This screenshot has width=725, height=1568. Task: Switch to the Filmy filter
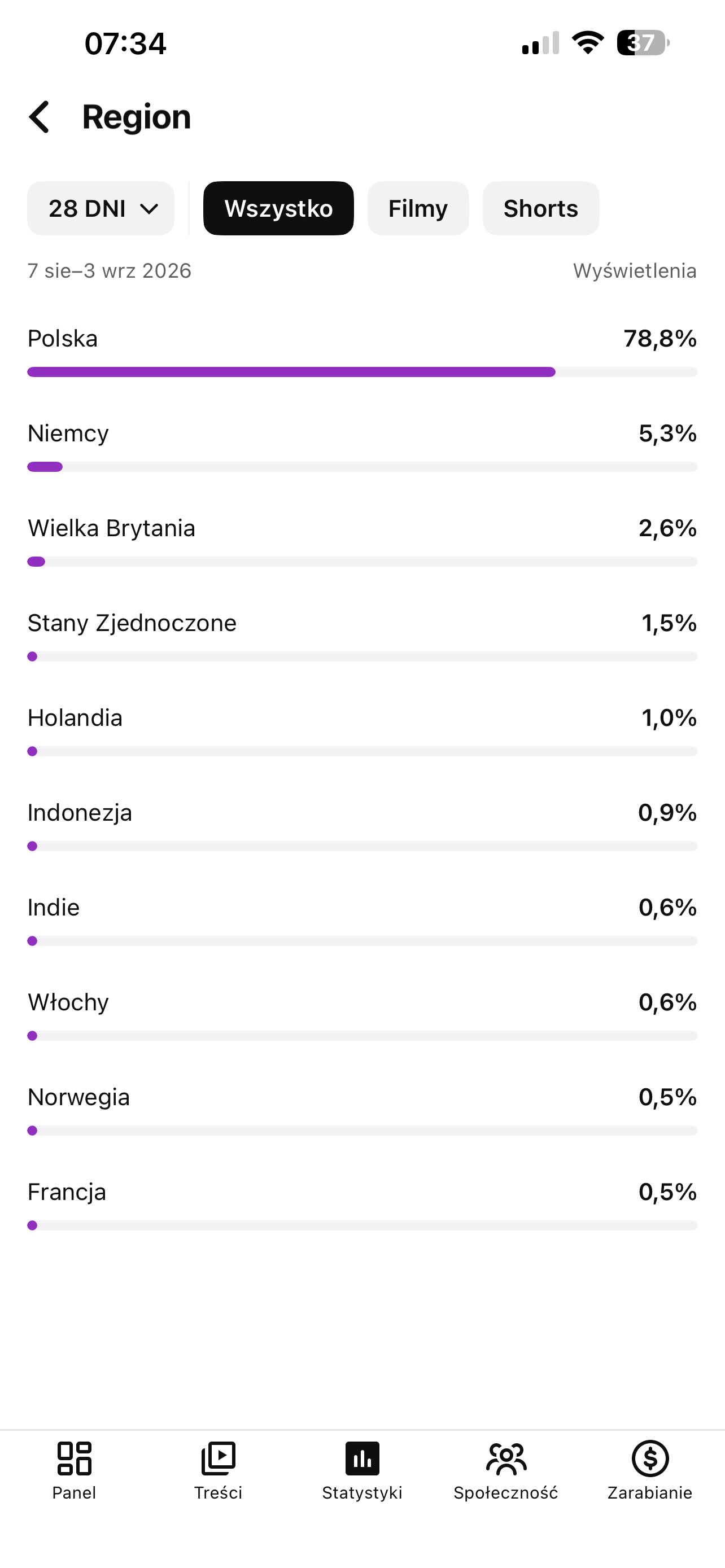tap(418, 208)
